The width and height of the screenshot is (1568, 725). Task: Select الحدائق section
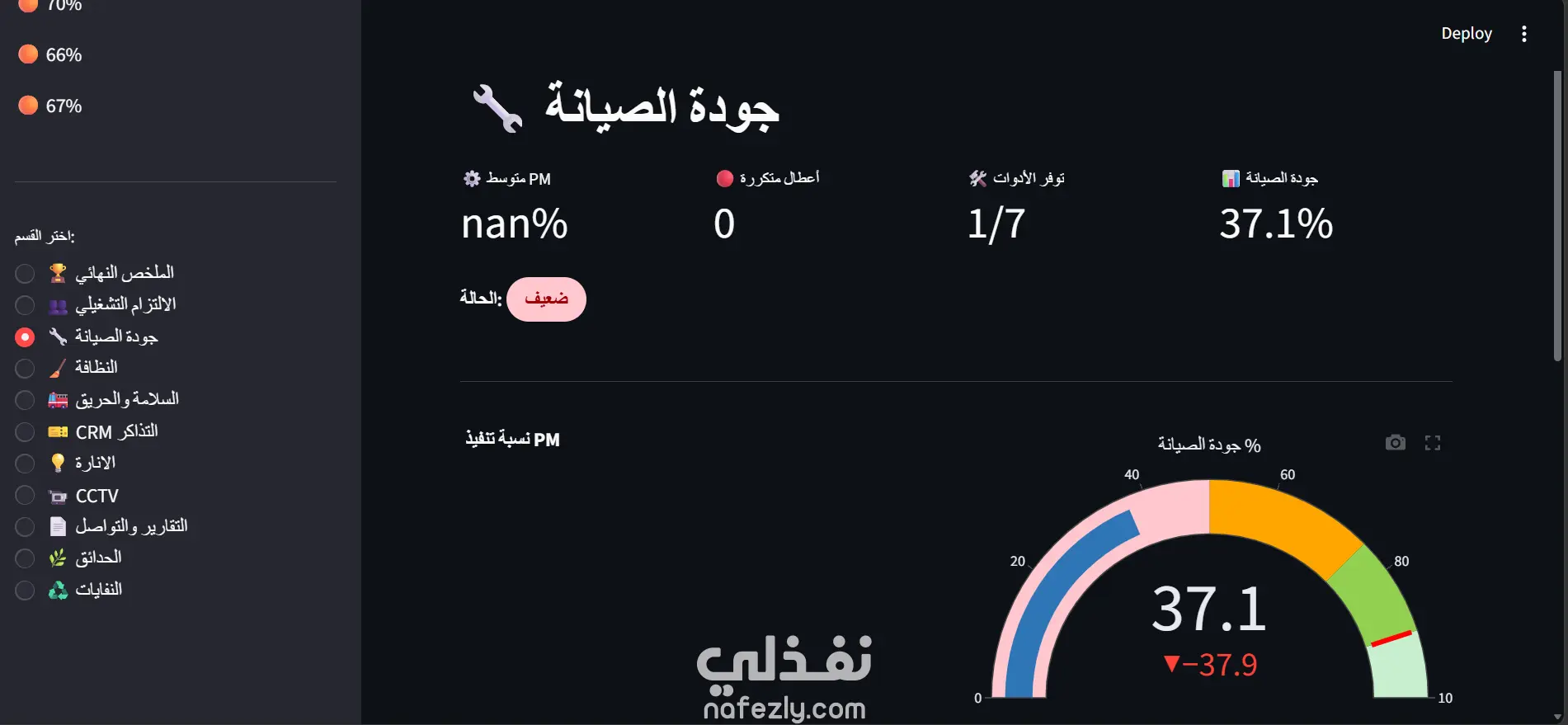coord(26,558)
